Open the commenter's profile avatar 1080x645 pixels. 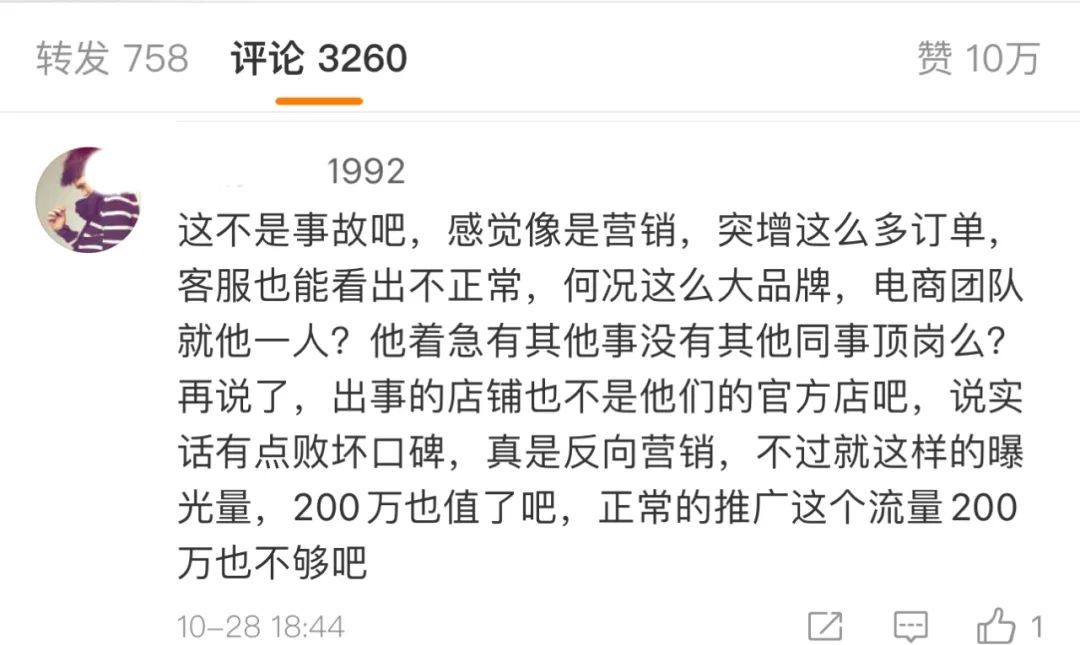[87, 200]
